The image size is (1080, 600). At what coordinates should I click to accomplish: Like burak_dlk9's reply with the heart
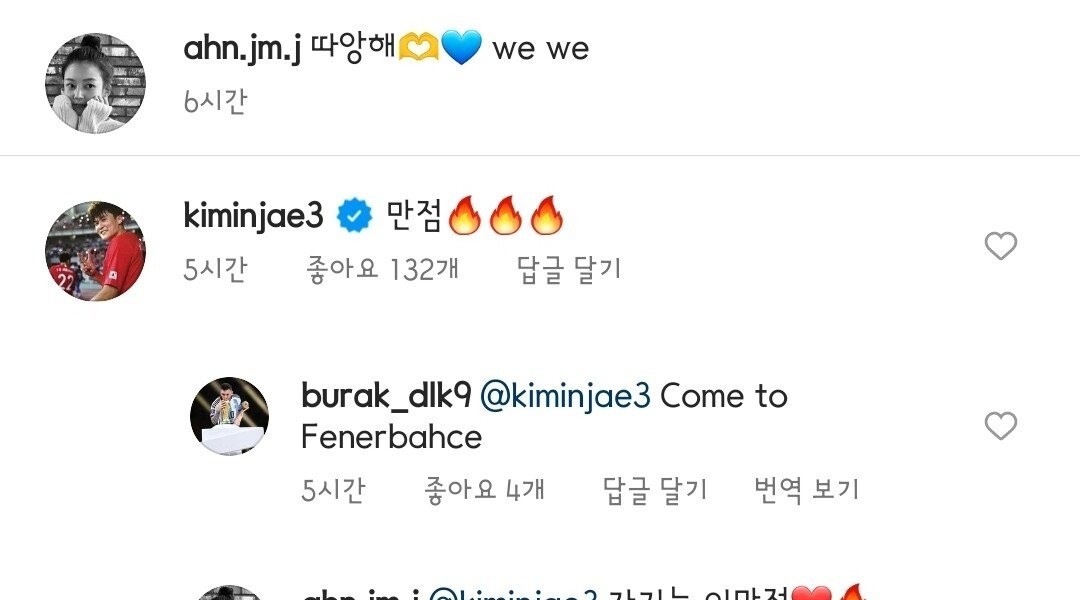1000,426
